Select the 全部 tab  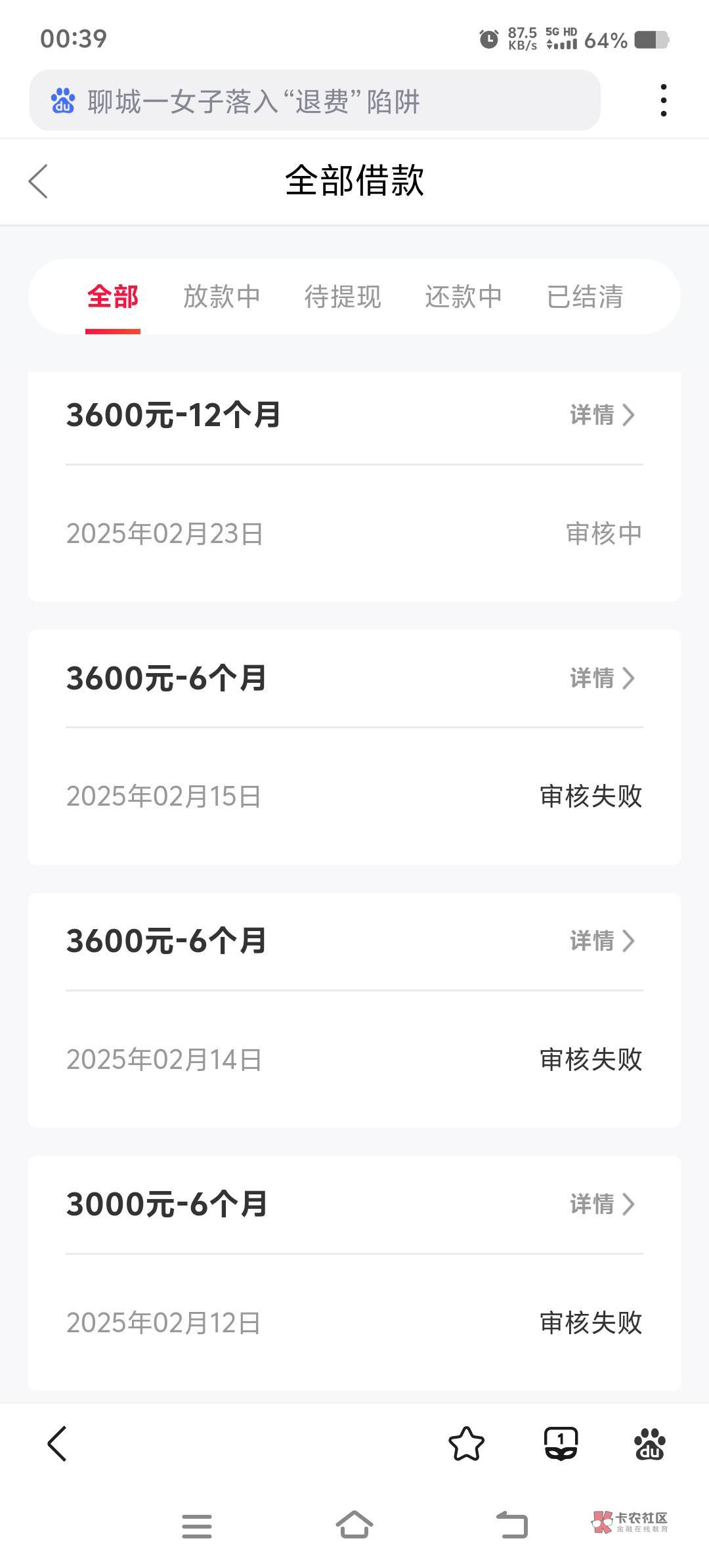[x=113, y=297]
